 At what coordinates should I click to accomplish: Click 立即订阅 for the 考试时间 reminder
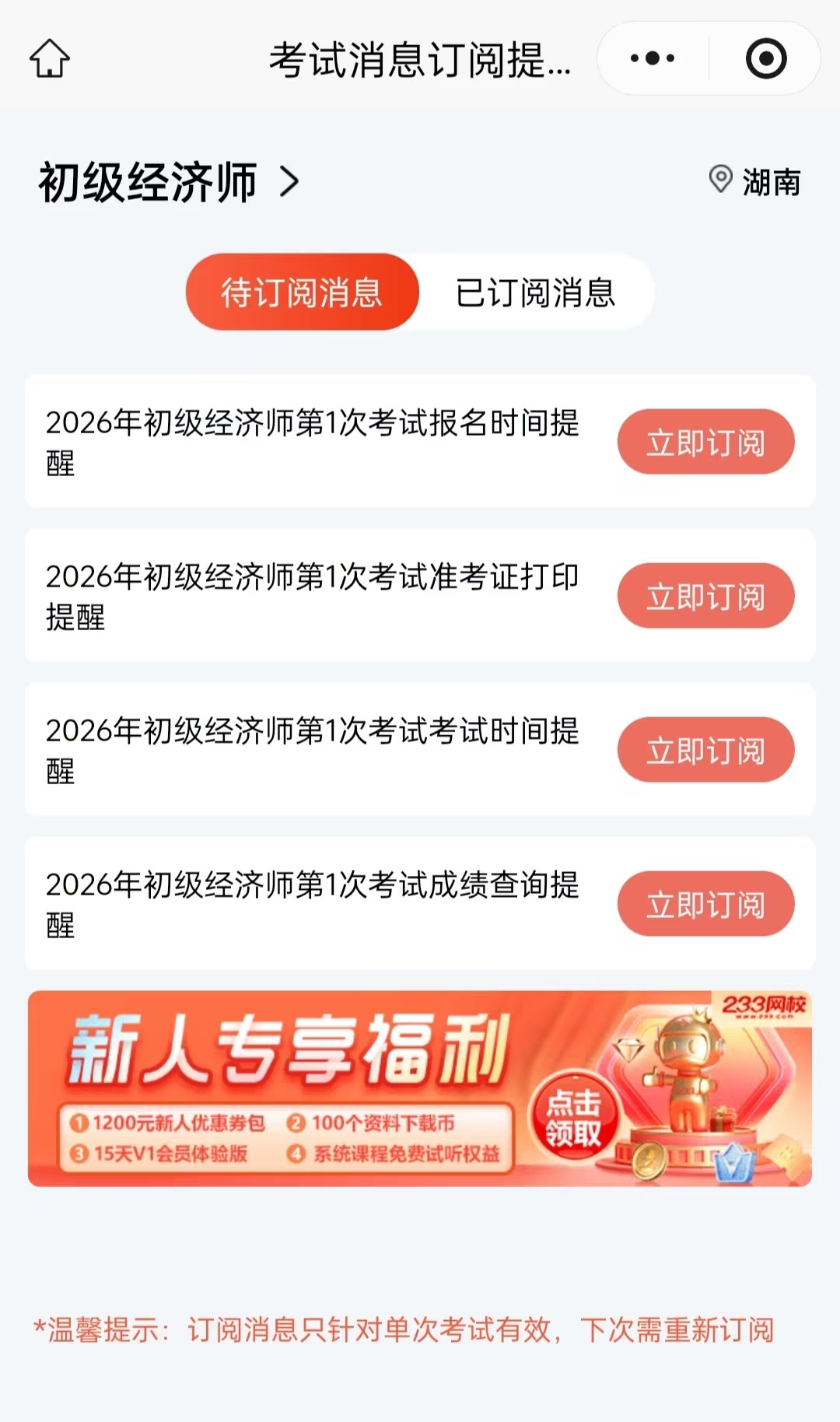point(705,749)
